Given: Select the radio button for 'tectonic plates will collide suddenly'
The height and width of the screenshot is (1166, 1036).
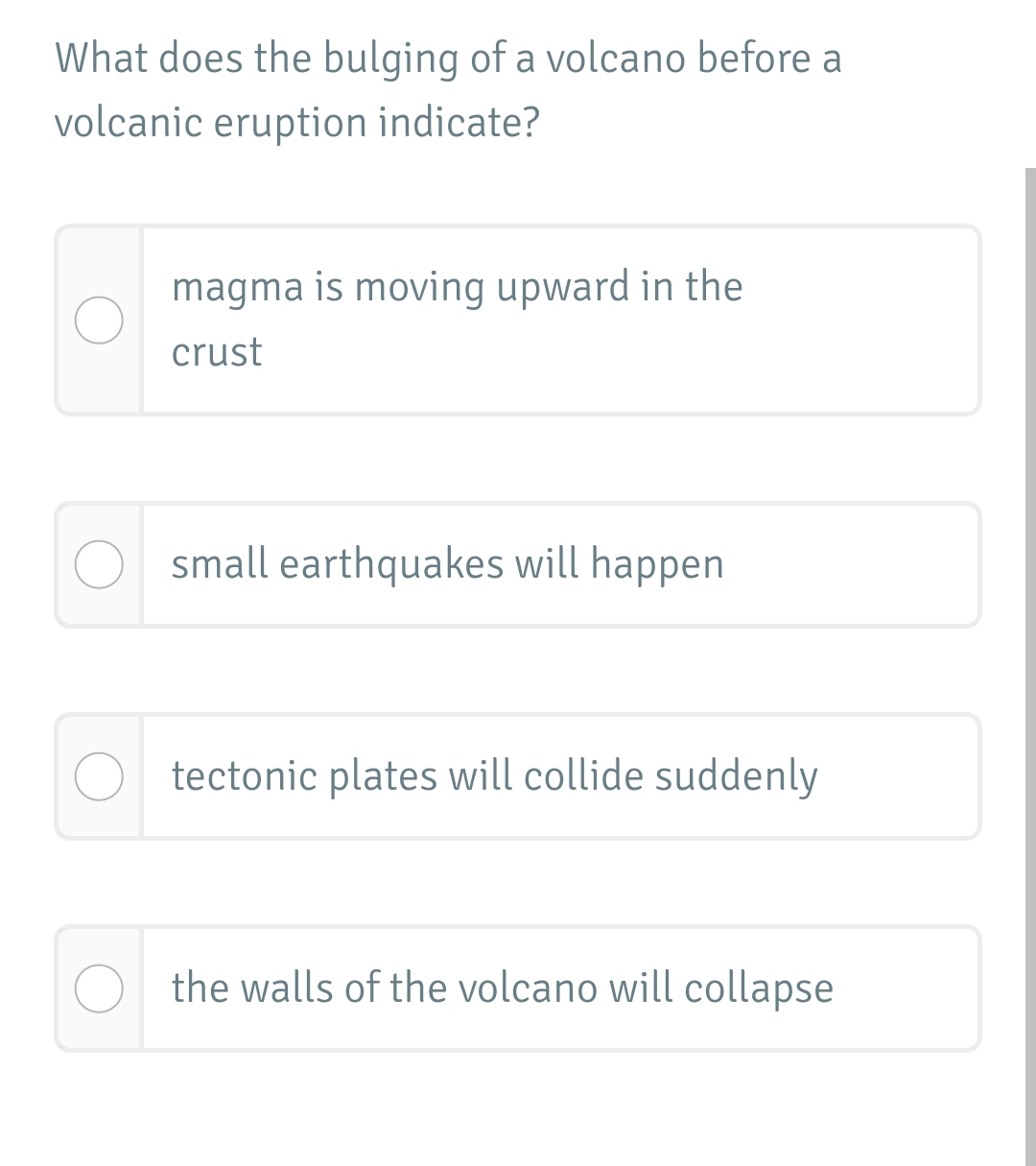Looking at the screenshot, I should (100, 777).
